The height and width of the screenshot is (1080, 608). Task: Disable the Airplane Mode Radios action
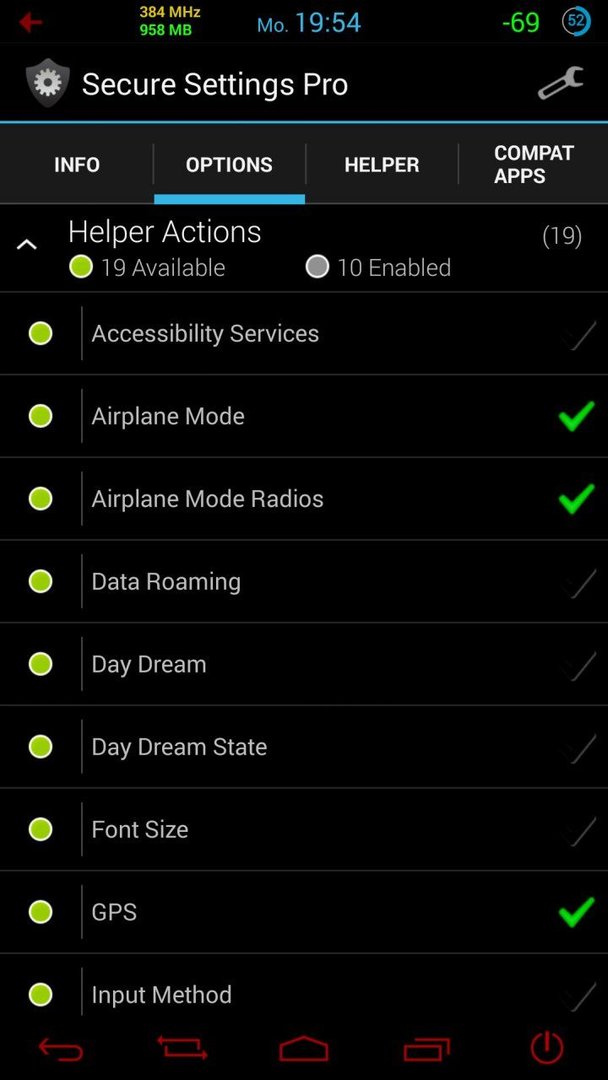(x=577, y=499)
